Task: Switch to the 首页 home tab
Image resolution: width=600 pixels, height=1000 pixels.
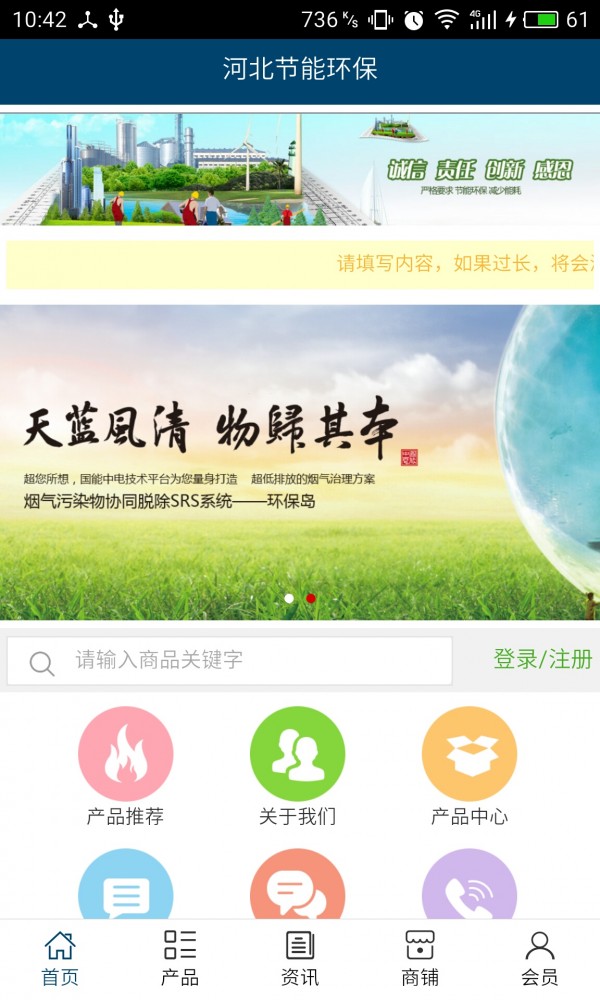Action: point(60,958)
